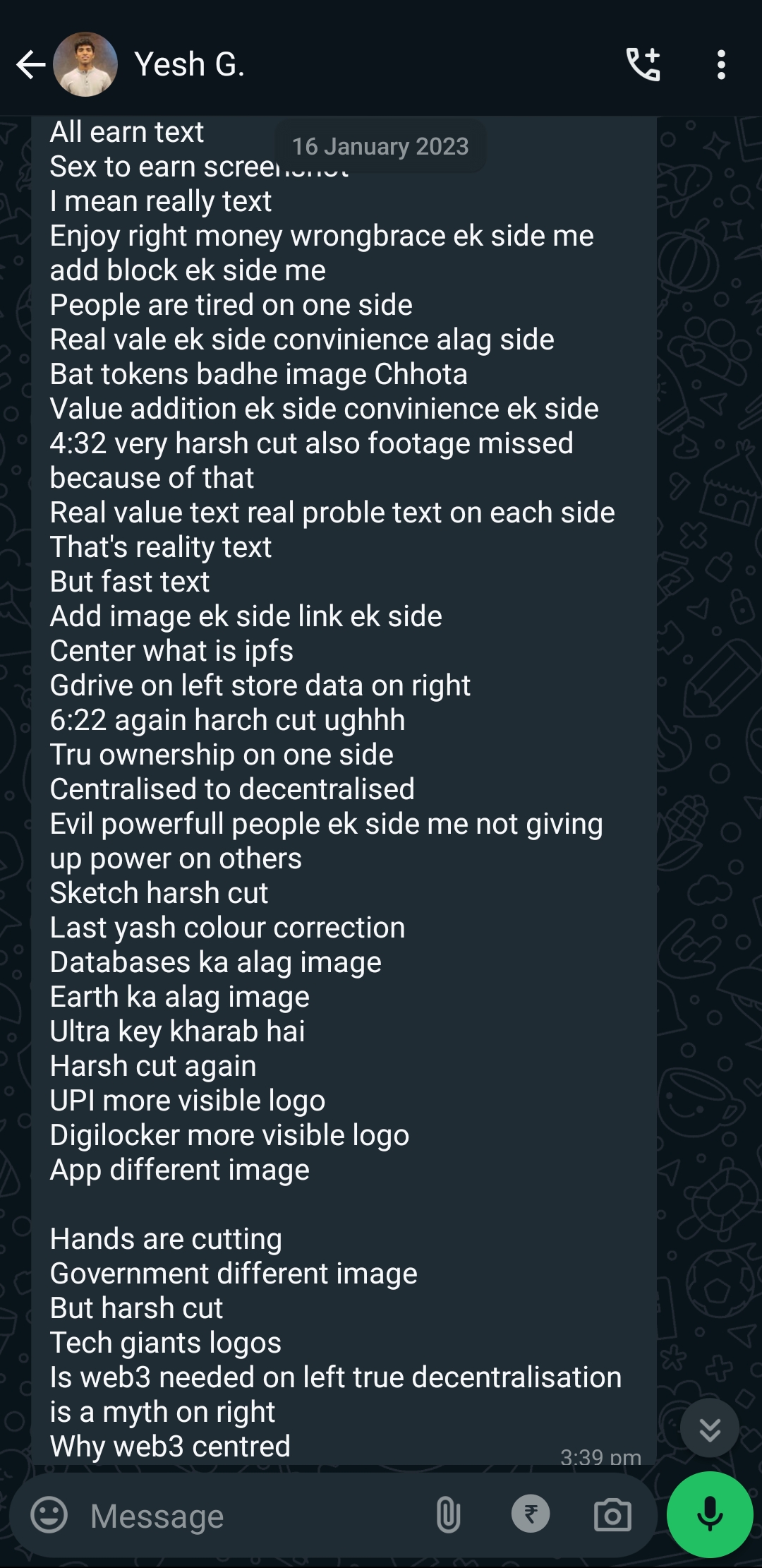The height and width of the screenshot is (1568, 762).
Task: Open the rupee payment option
Action: [x=531, y=1514]
